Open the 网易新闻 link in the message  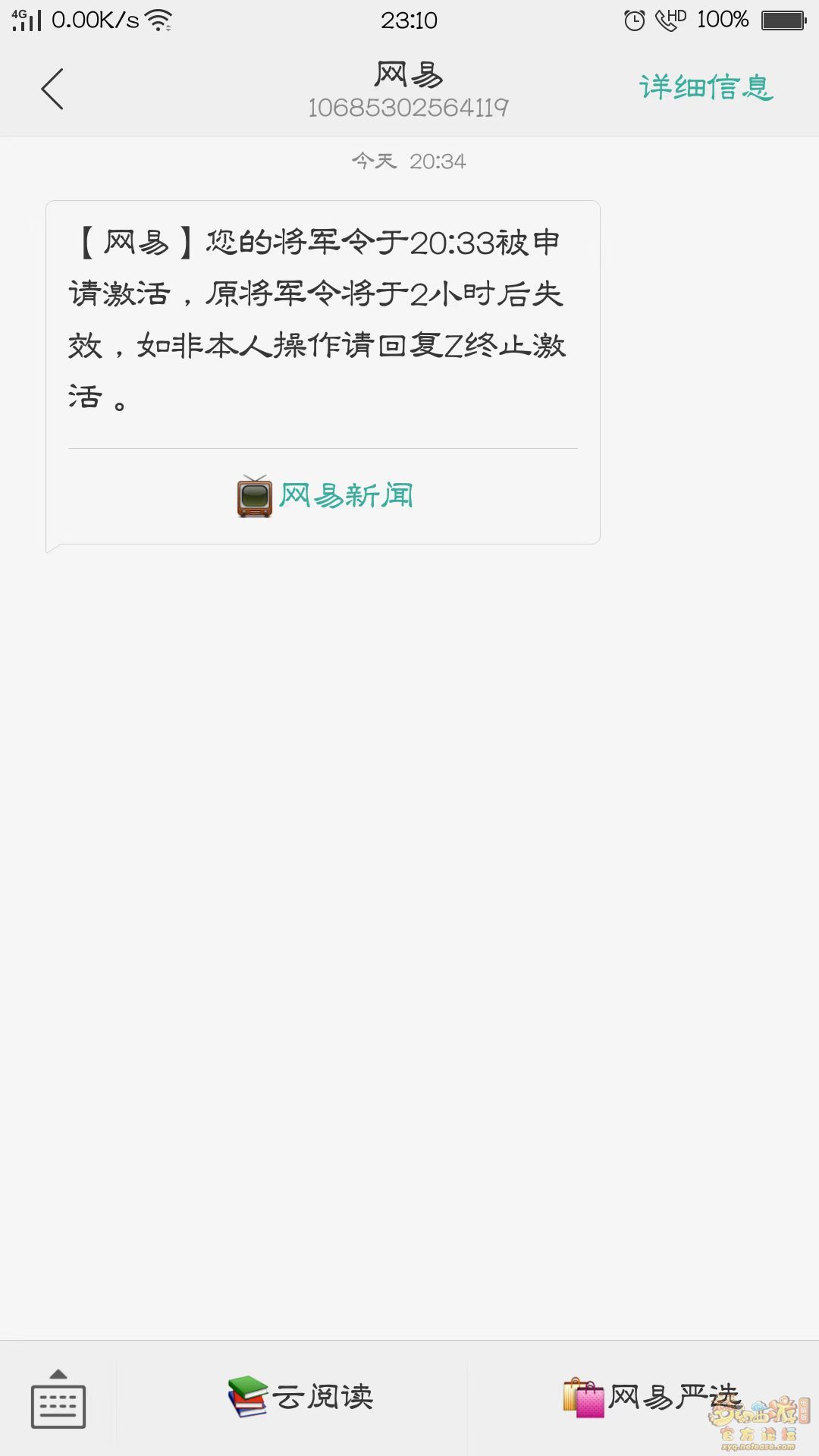325,496
